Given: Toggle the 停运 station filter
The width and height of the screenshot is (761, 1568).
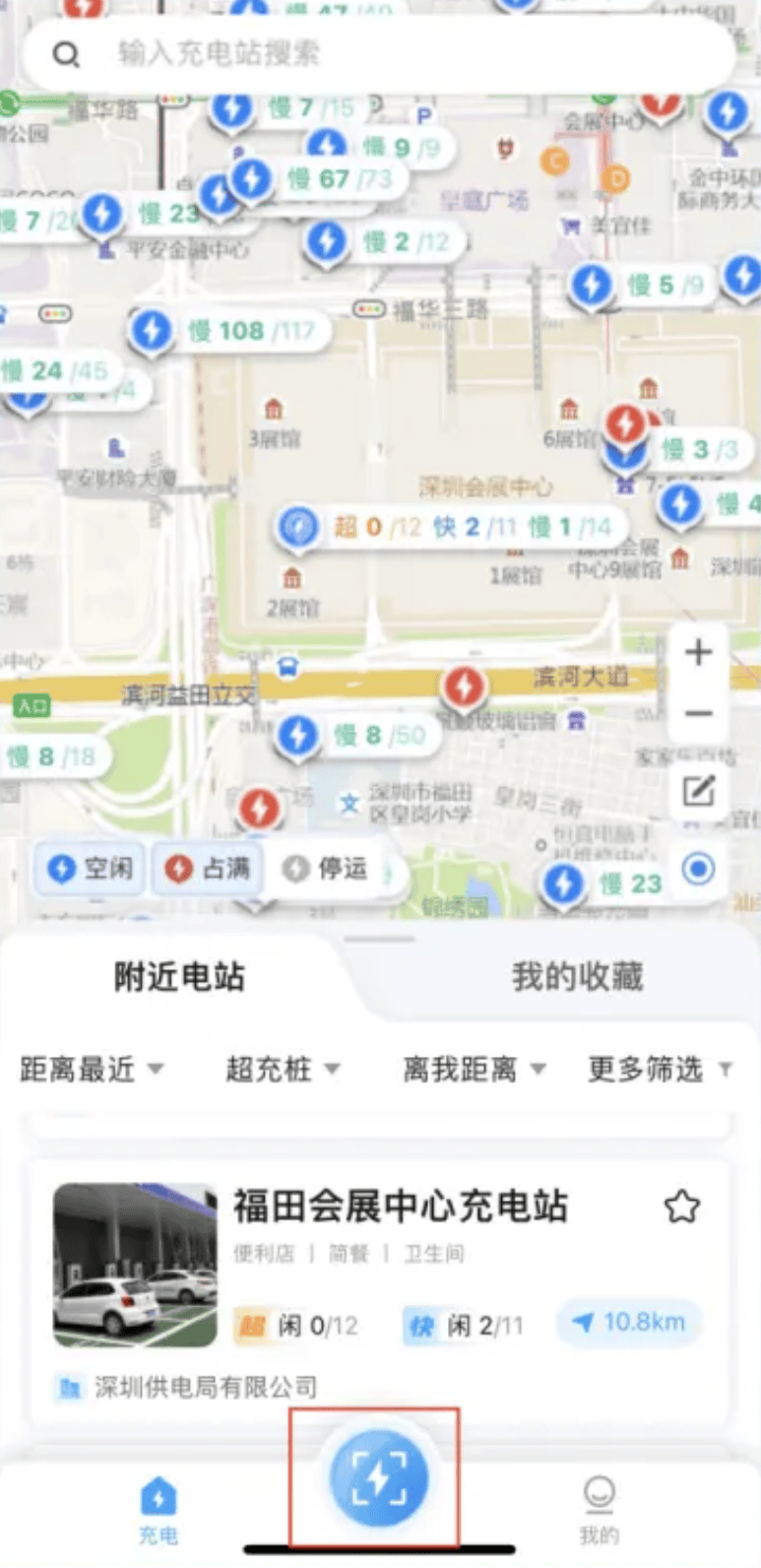Looking at the screenshot, I should point(325,869).
